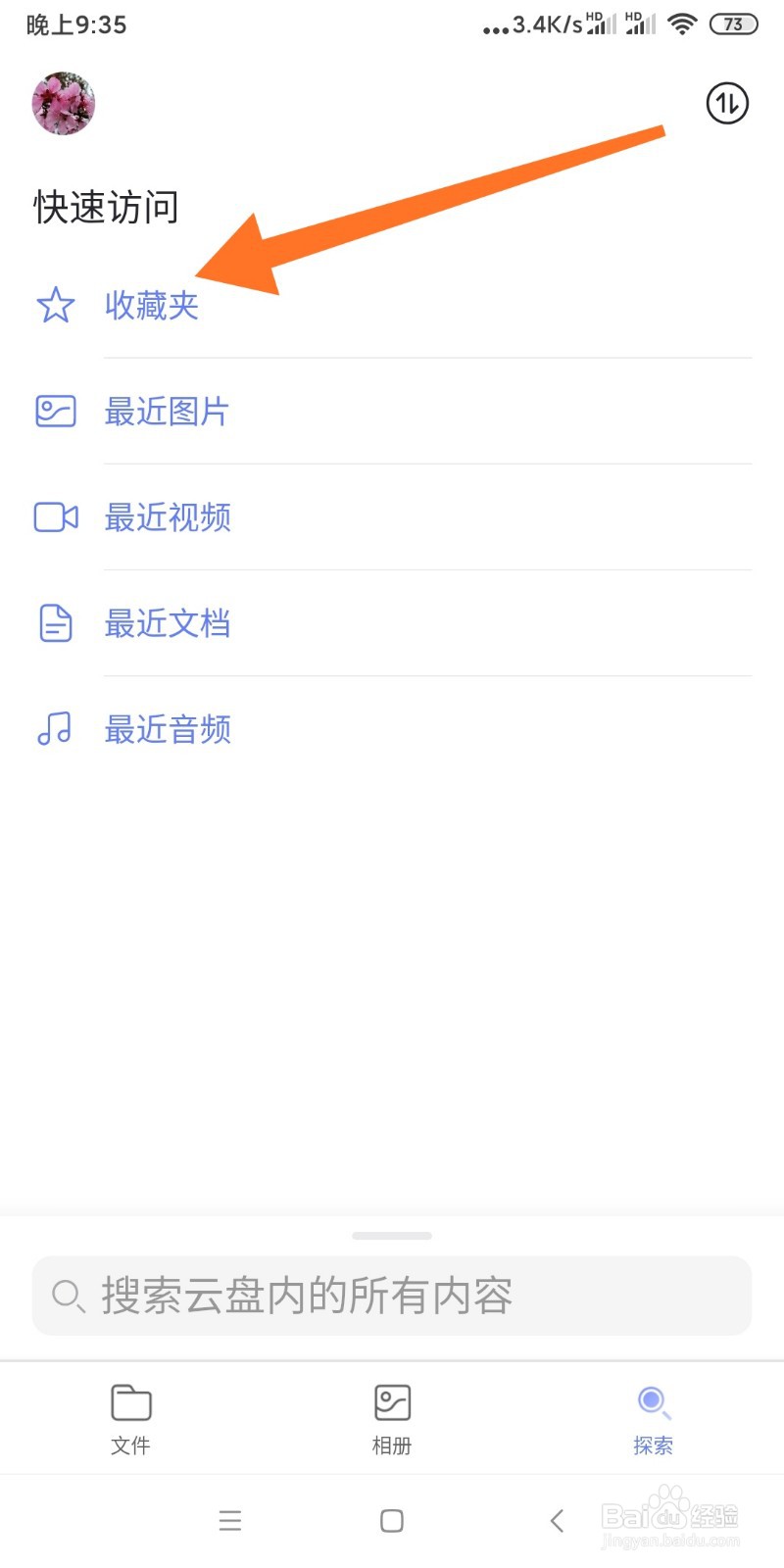
Task: Tap the 探索 explore icon in bottom bar
Action: click(653, 1404)
